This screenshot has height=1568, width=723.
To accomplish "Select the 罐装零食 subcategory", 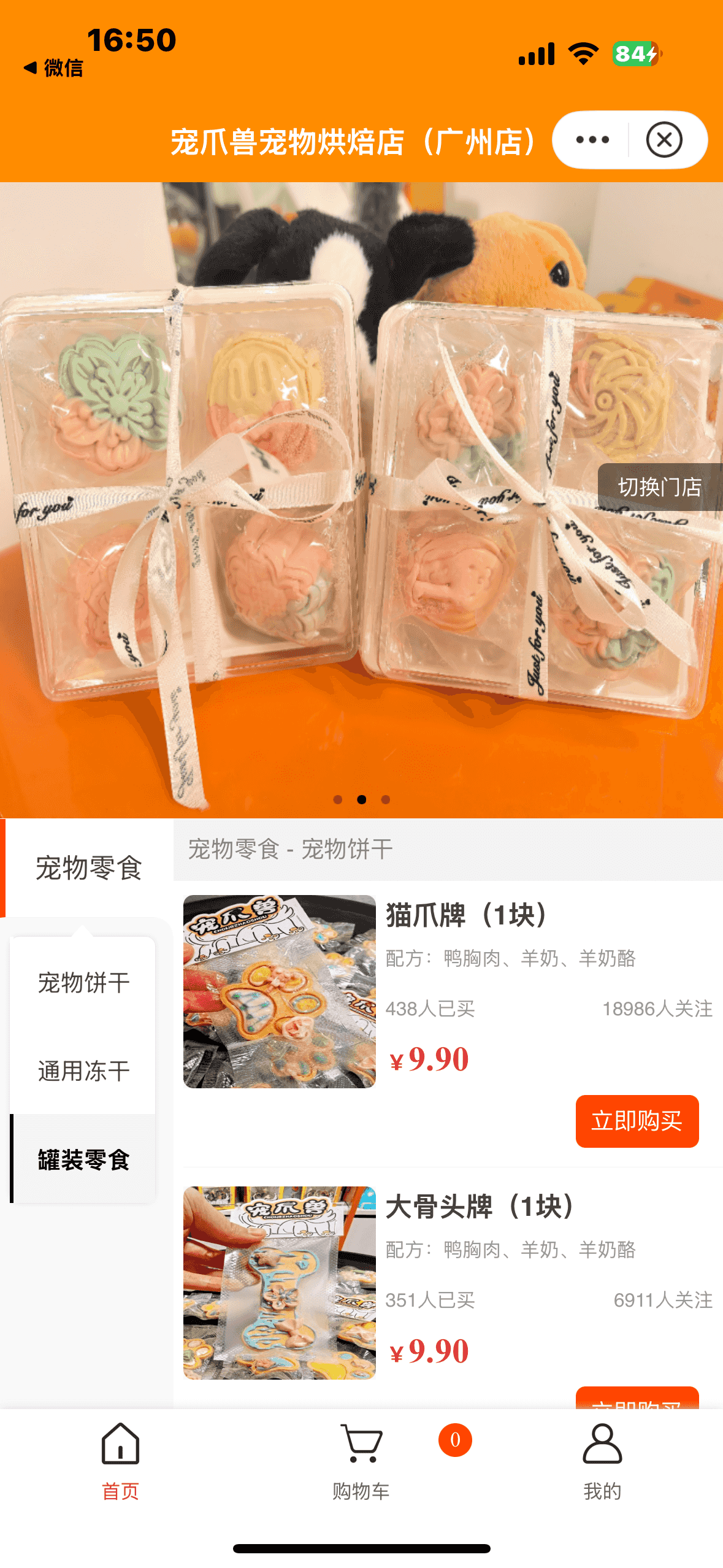I will click(83, 1159).
